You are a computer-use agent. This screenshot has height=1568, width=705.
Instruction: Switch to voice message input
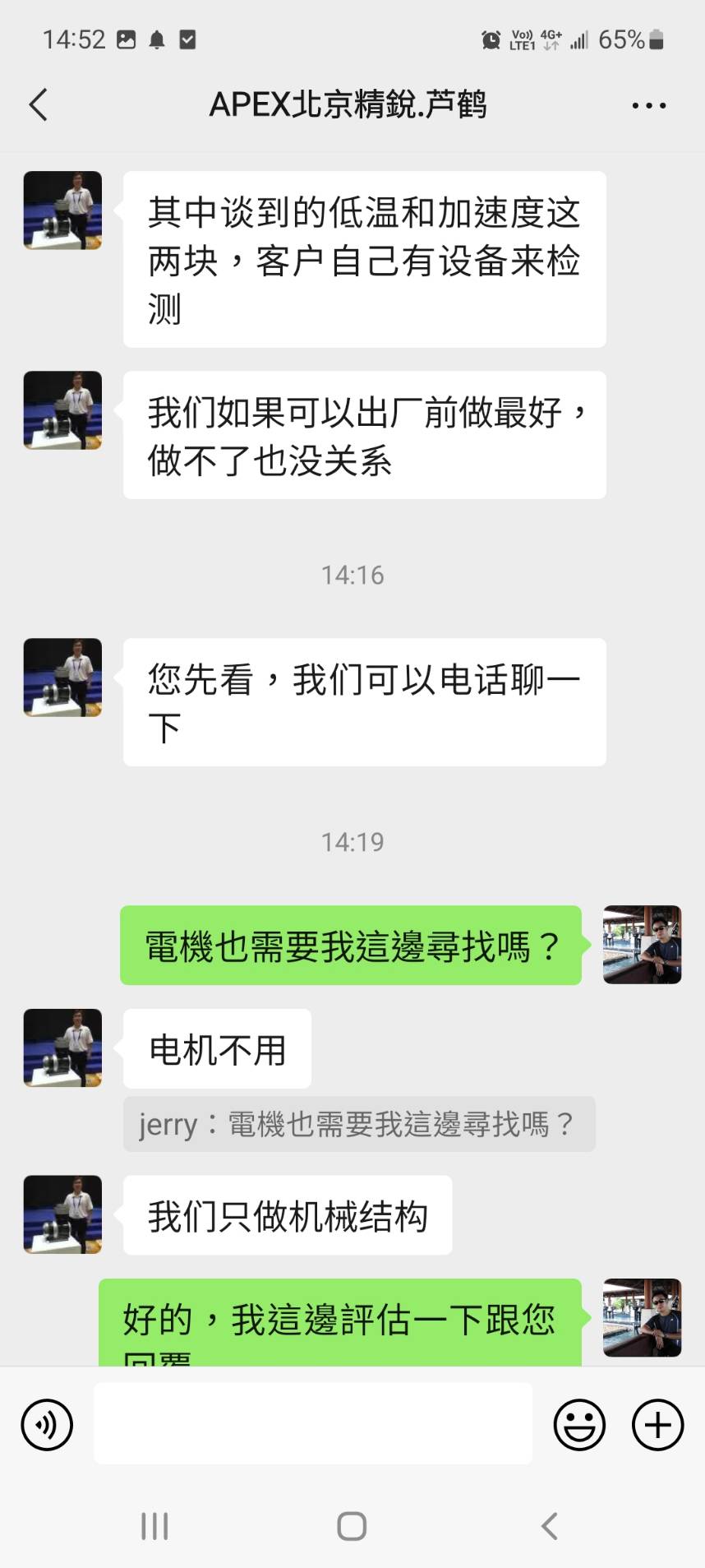pyautogui.click(x=47, y=1425)
